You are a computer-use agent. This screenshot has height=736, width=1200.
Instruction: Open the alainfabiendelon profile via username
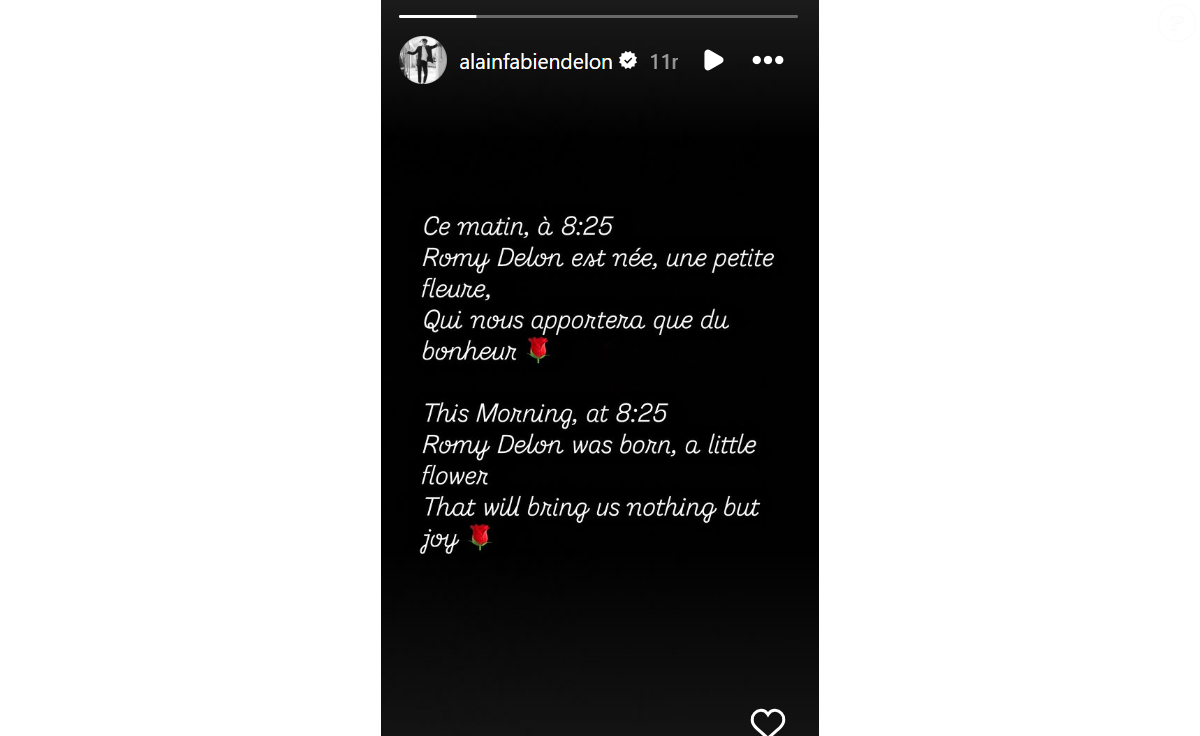[x=535, y=62]
